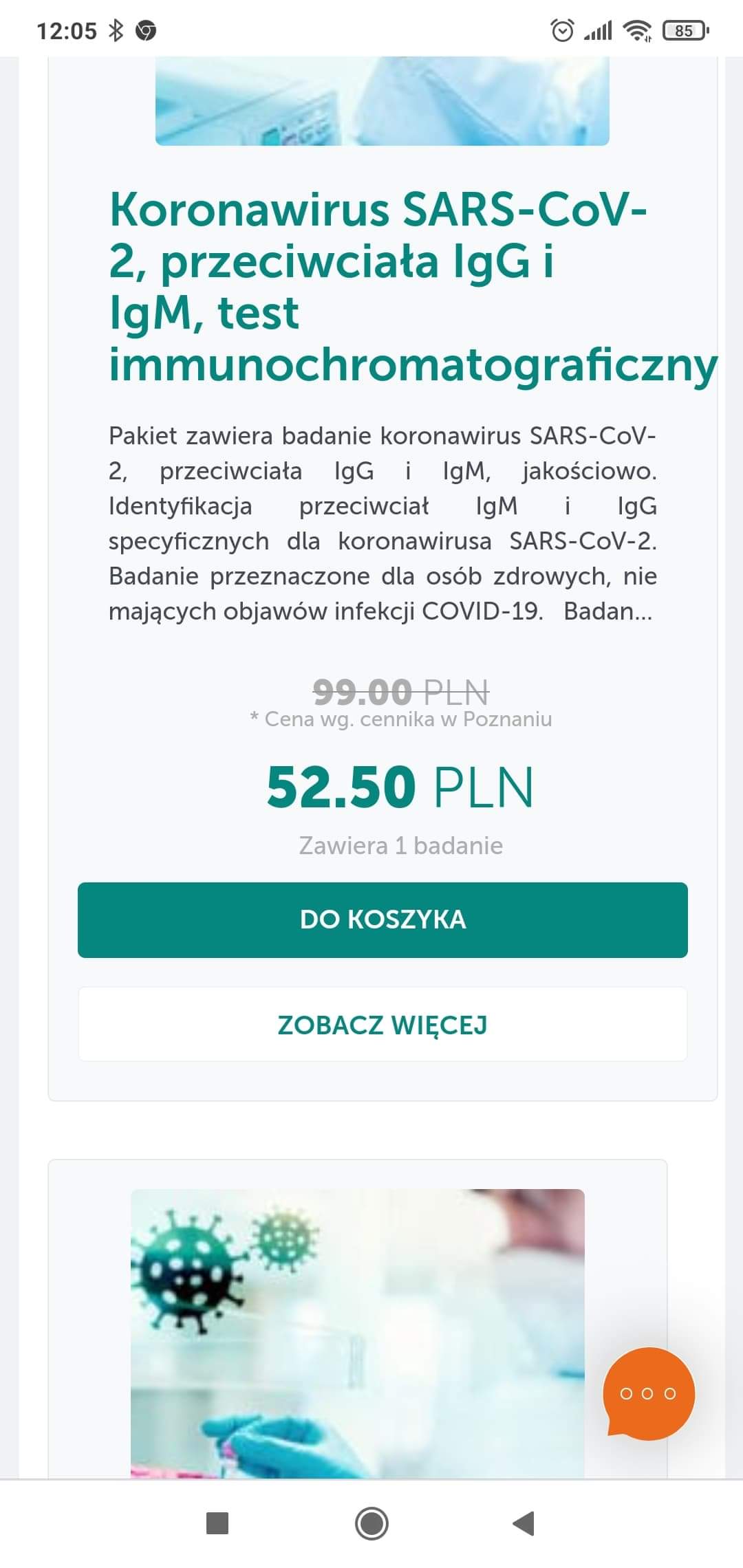
Task: Tap ZOBACZ WIĘCEJ for test details
Action: (383, 1025)
